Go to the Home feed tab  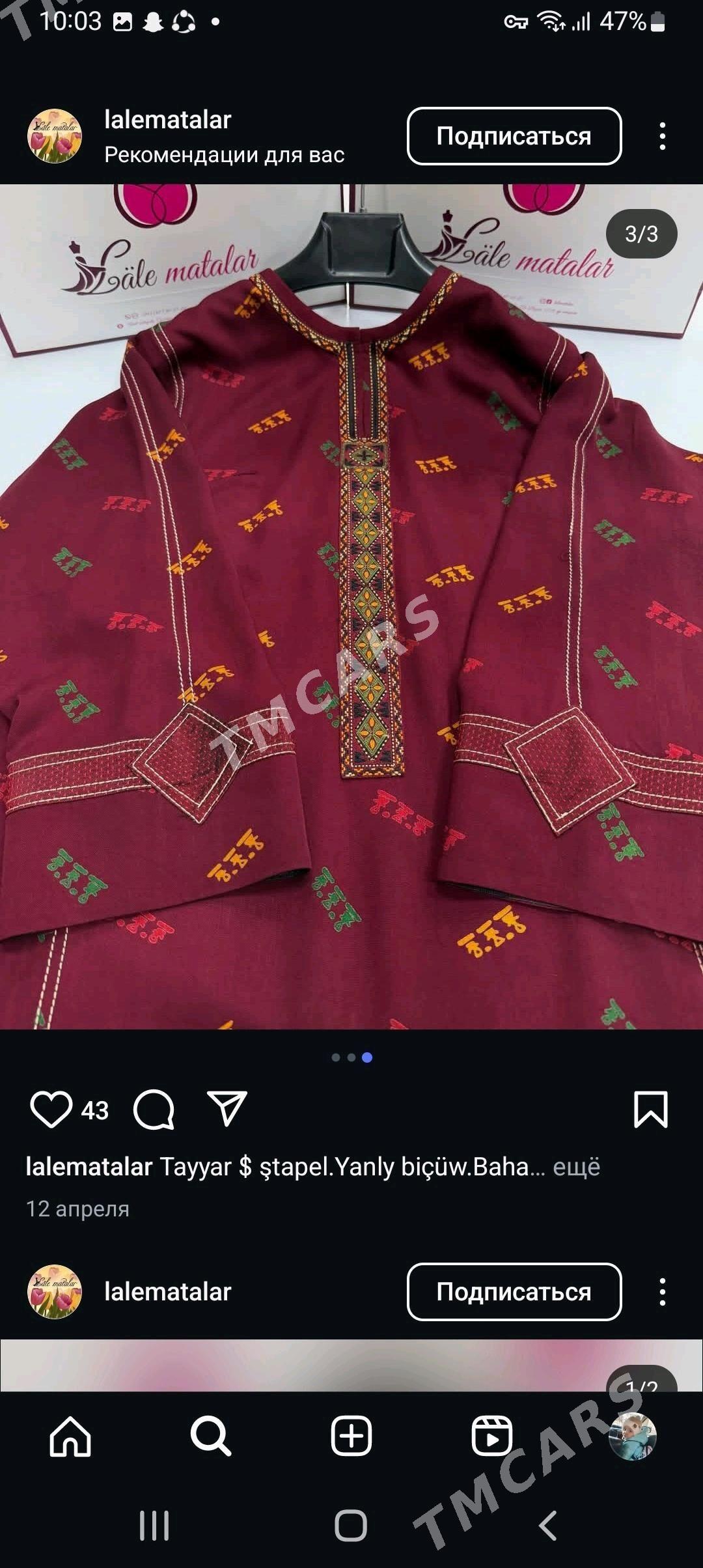tap(70, 1436)
